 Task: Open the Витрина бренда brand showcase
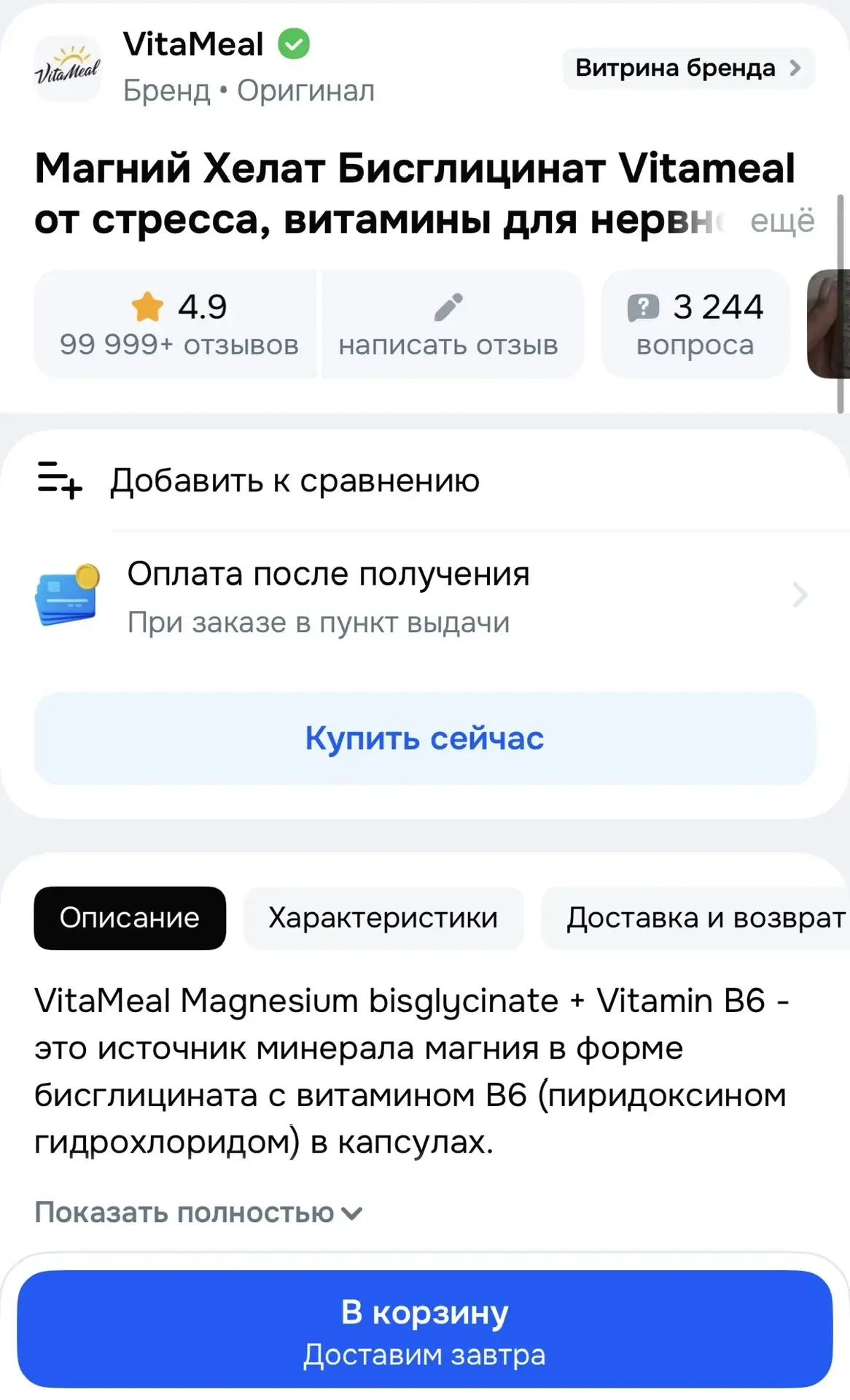tap(687, 69)
